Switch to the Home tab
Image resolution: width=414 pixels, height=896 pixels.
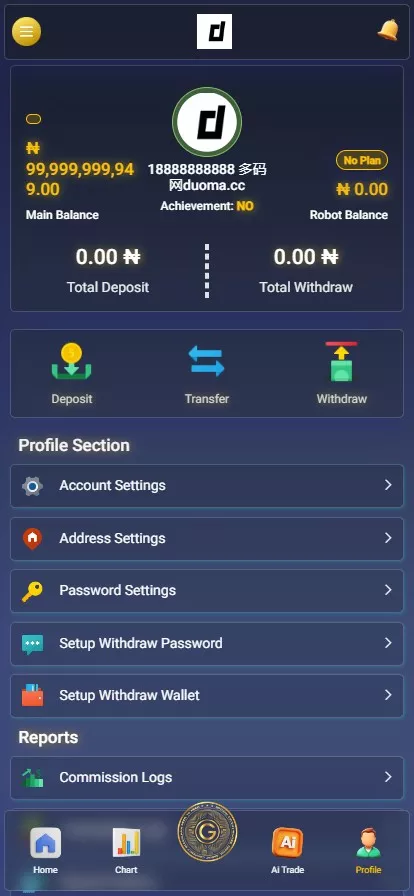click(45, 851)
